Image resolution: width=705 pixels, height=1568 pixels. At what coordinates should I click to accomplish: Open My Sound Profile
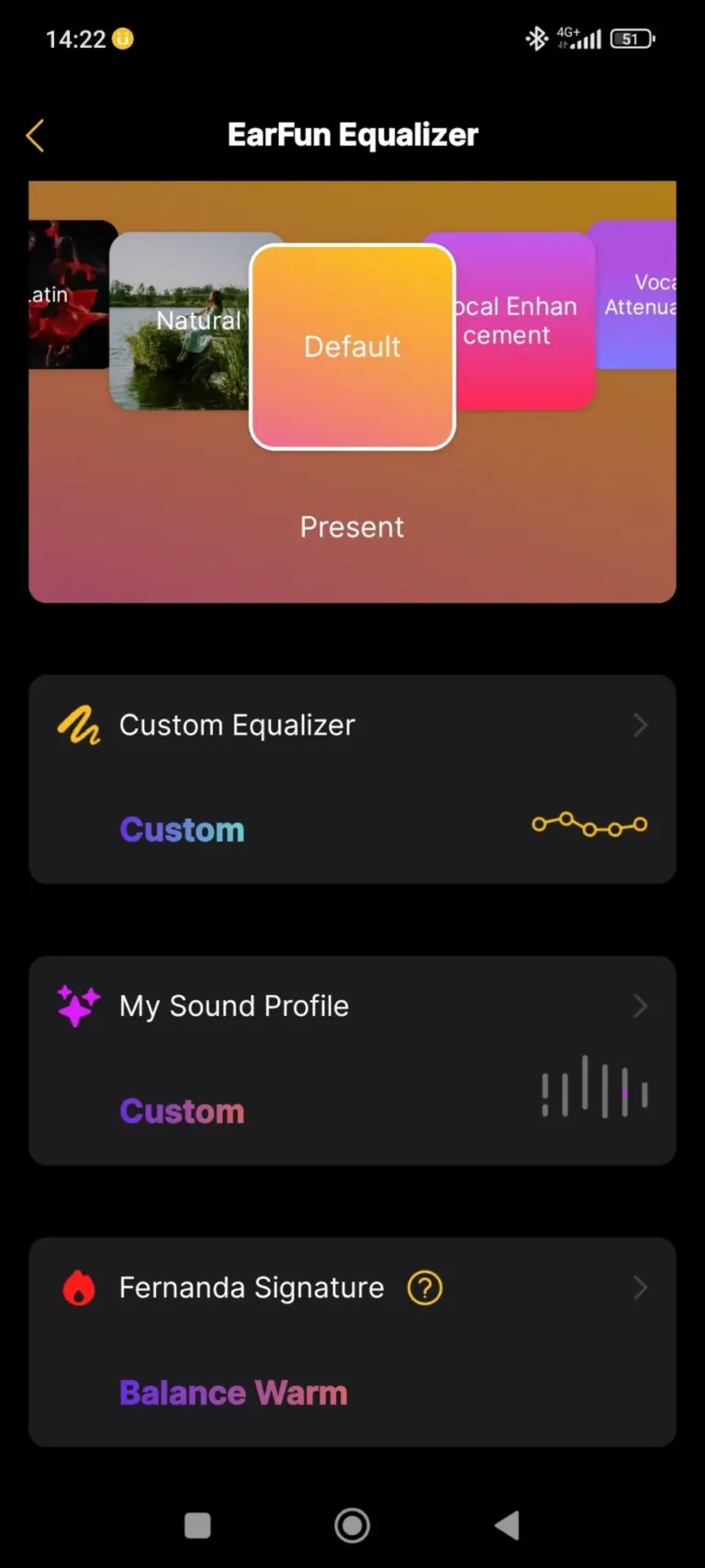352,1060
